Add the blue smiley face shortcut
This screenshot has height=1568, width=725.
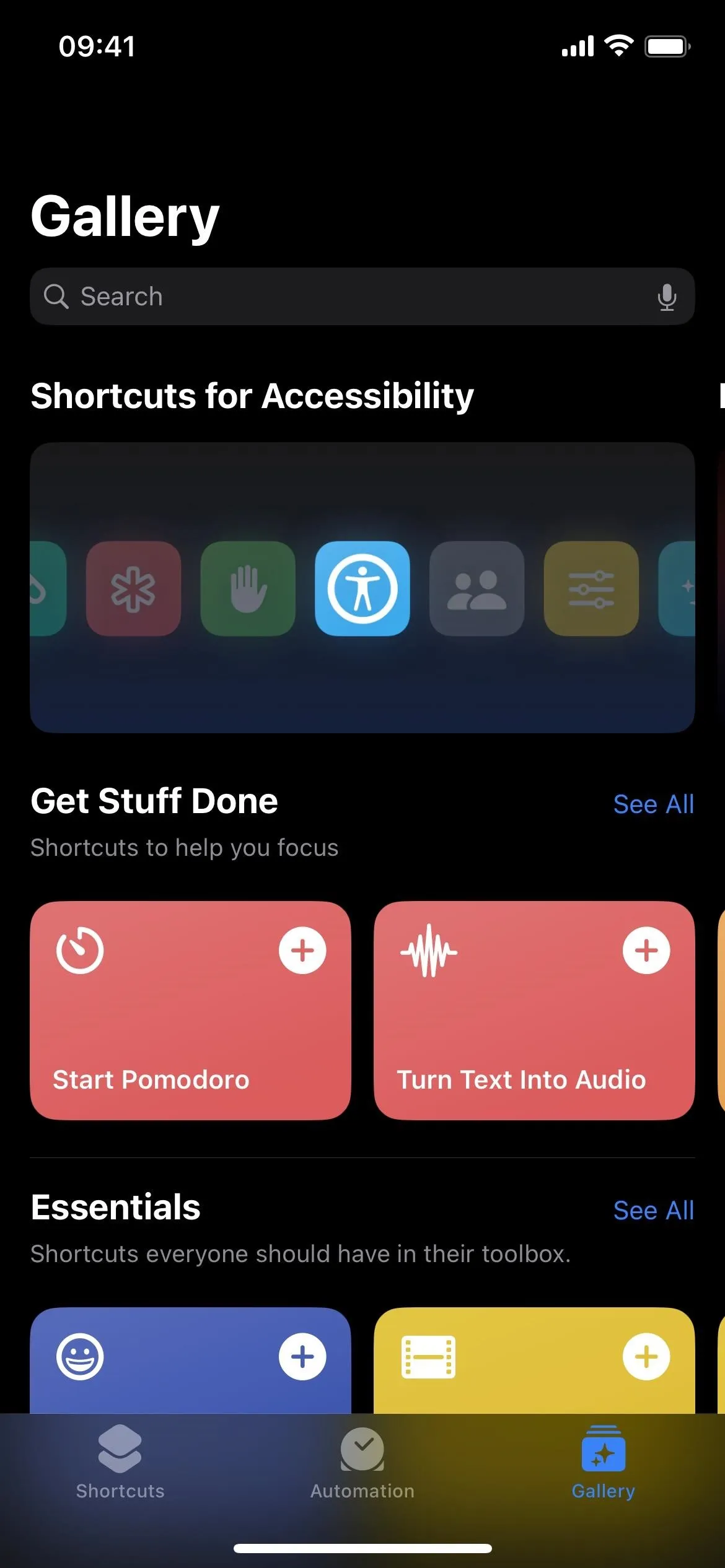point(302,1357)
